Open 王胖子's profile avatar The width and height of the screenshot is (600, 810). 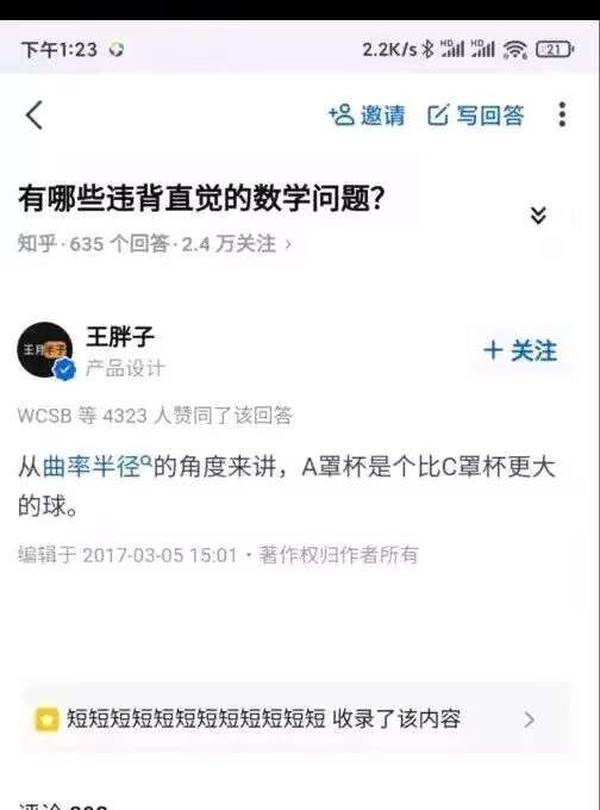point(46,351)
